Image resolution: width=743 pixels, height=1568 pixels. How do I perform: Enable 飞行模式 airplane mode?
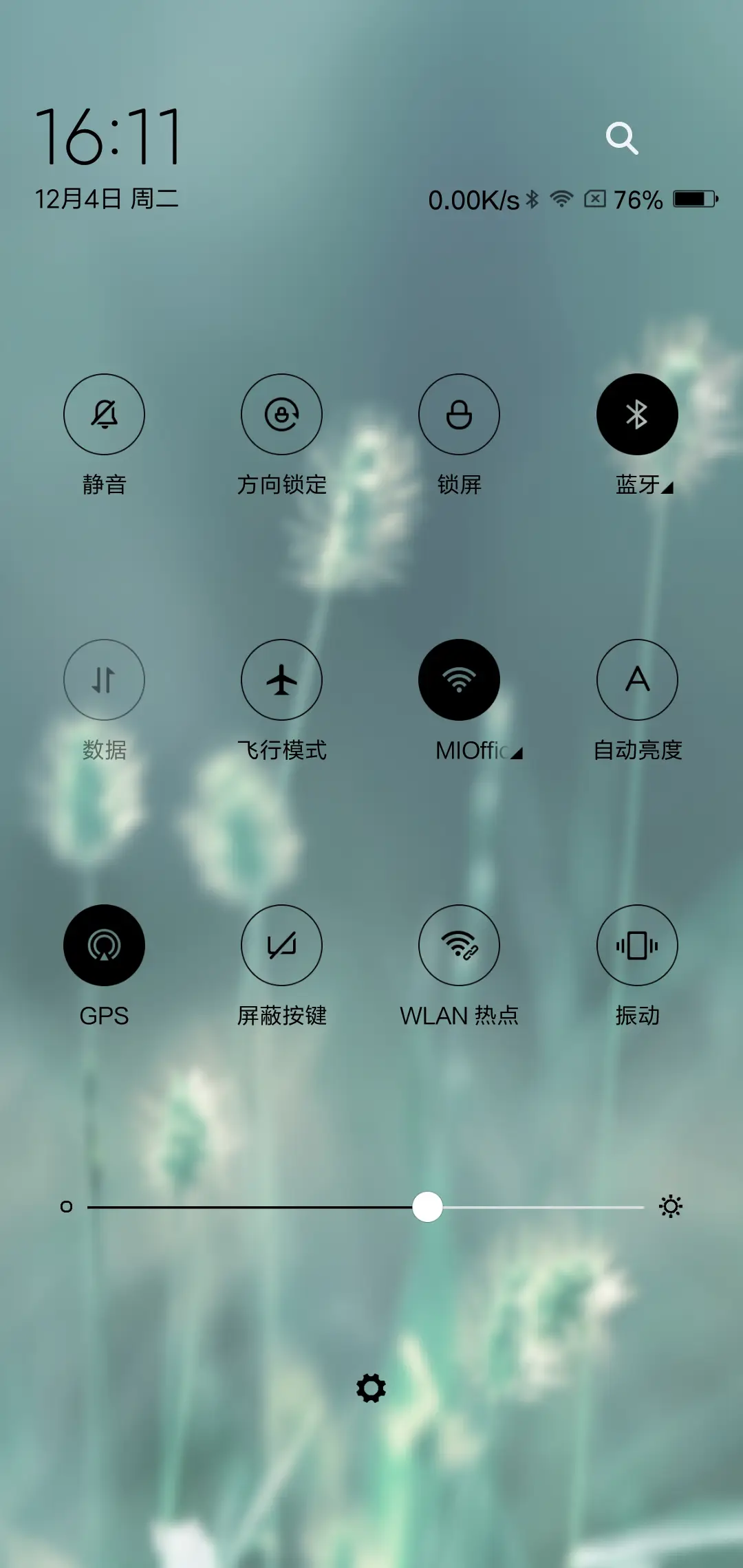click(x=282, y=679)
